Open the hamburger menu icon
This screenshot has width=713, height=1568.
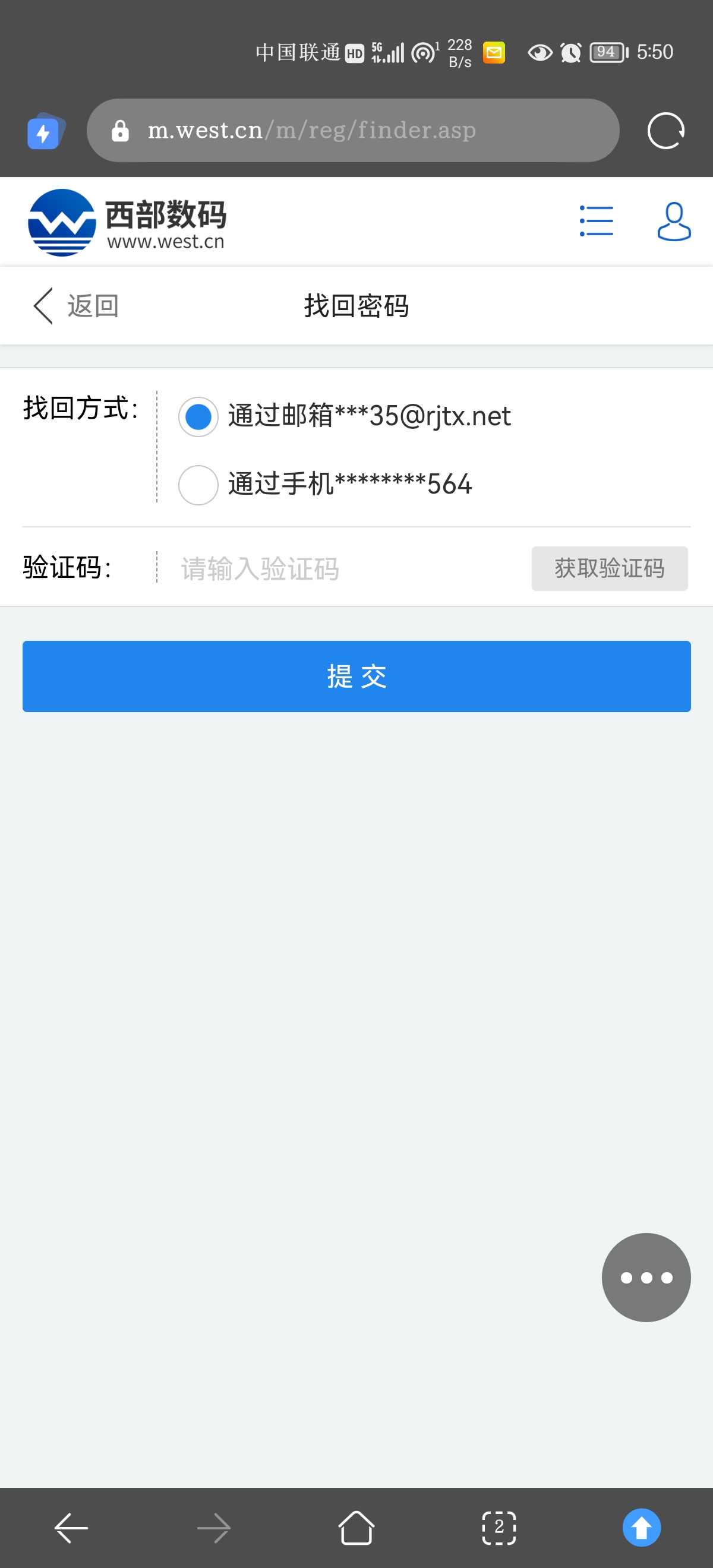click(x=595, y=220)
